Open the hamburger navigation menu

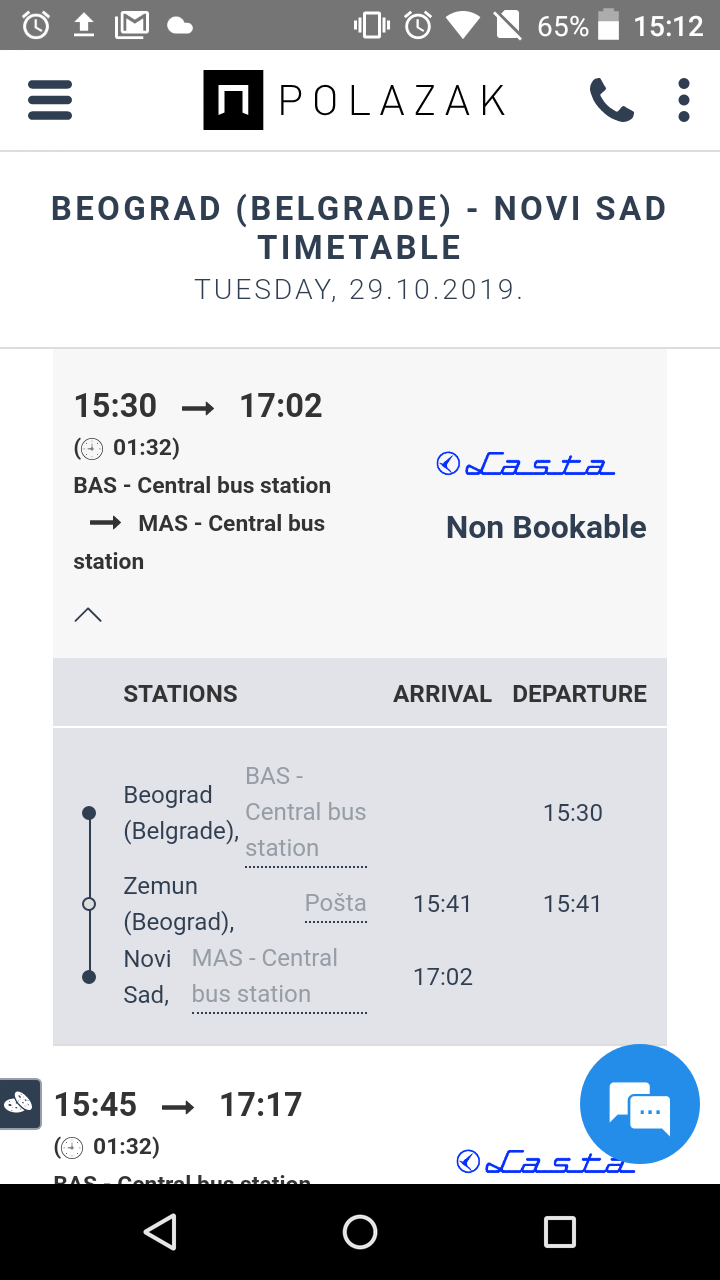[50, 100]
